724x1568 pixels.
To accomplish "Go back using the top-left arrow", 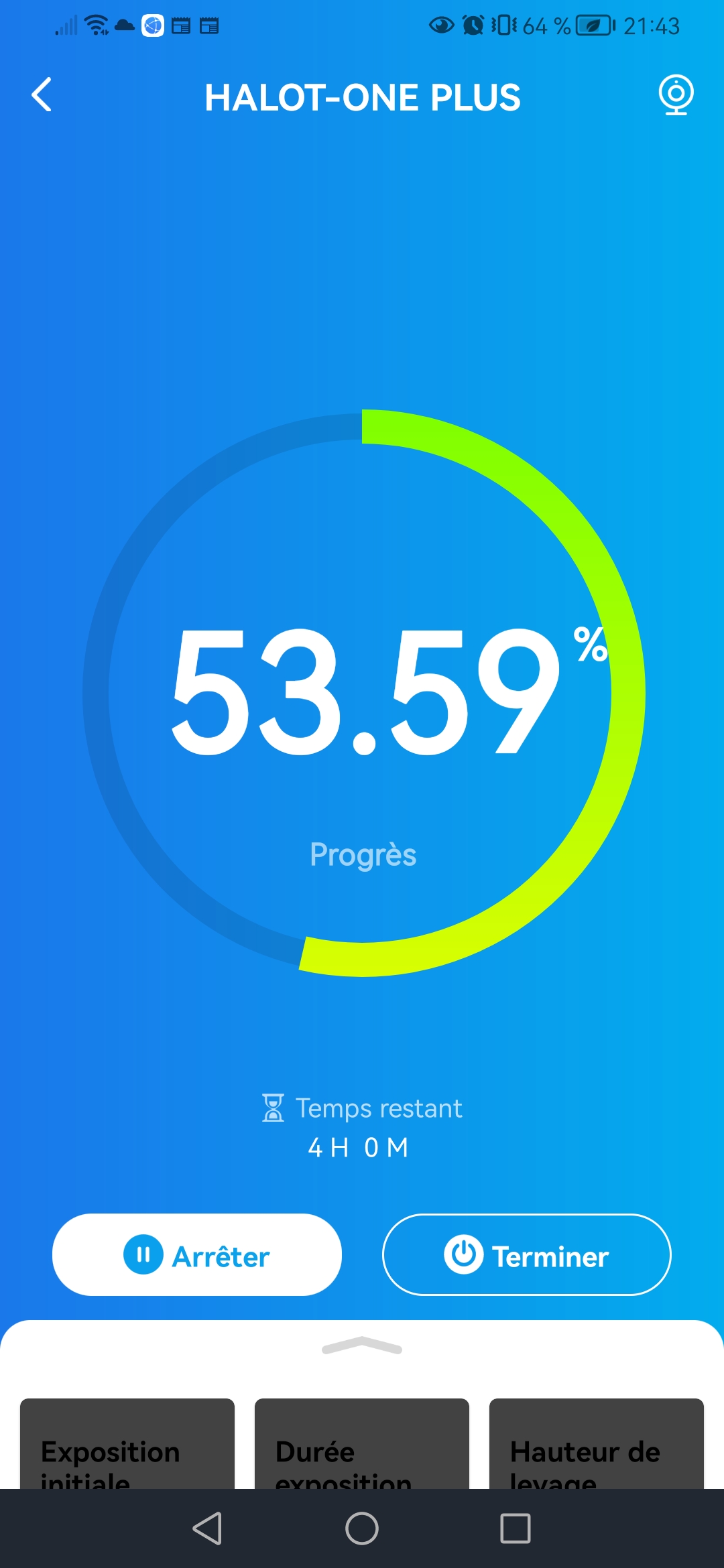I will [x=42, y=94].
